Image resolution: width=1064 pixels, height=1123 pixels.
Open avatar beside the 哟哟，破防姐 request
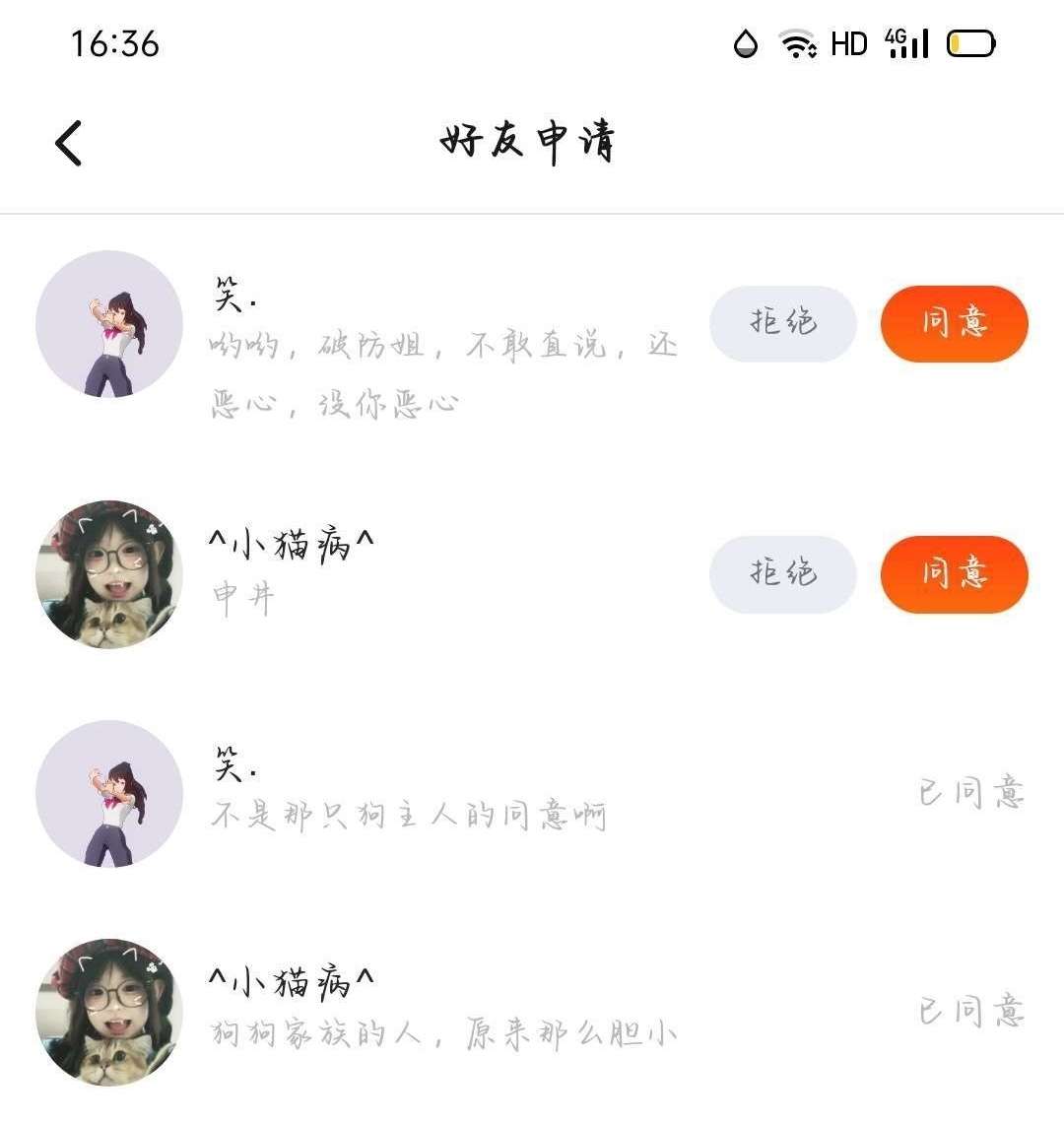109,324
